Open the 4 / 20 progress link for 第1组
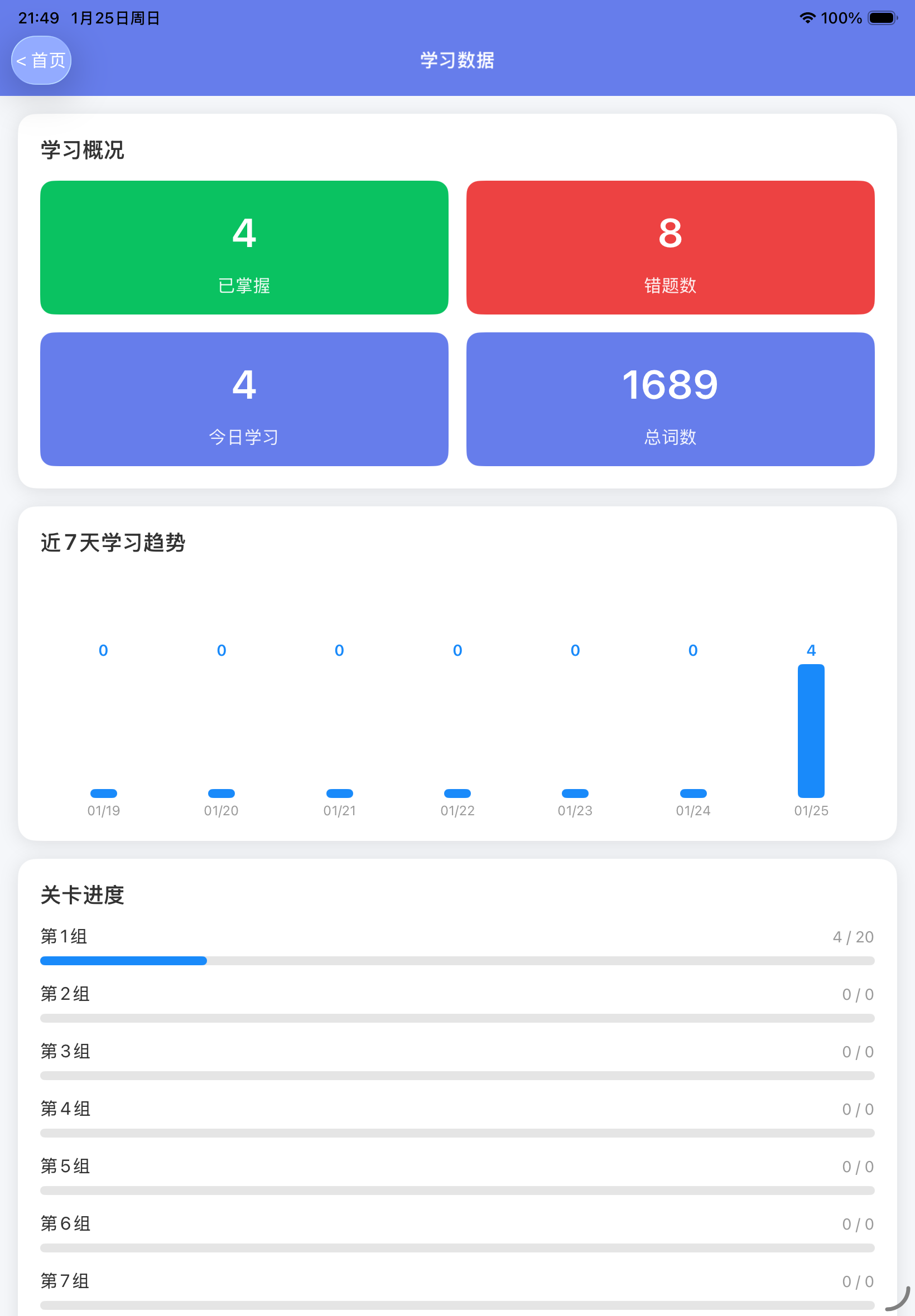 (854, 937)
